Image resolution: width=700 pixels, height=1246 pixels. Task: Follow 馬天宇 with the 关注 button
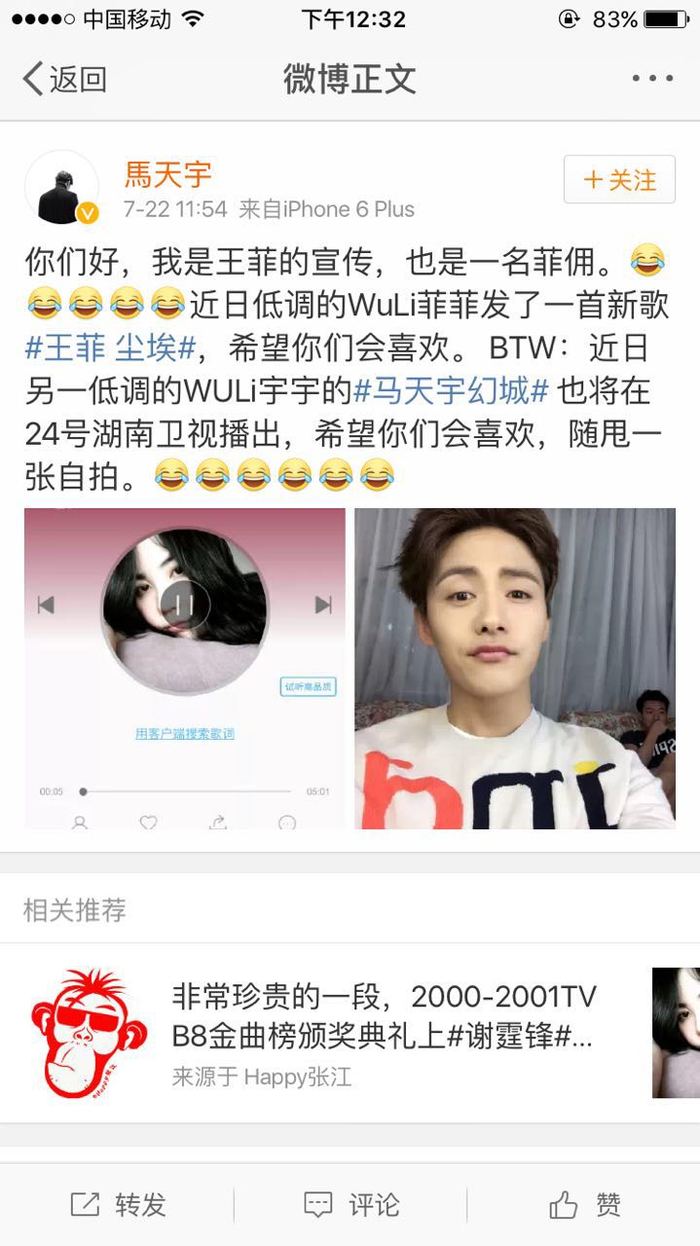pos(619,180)
